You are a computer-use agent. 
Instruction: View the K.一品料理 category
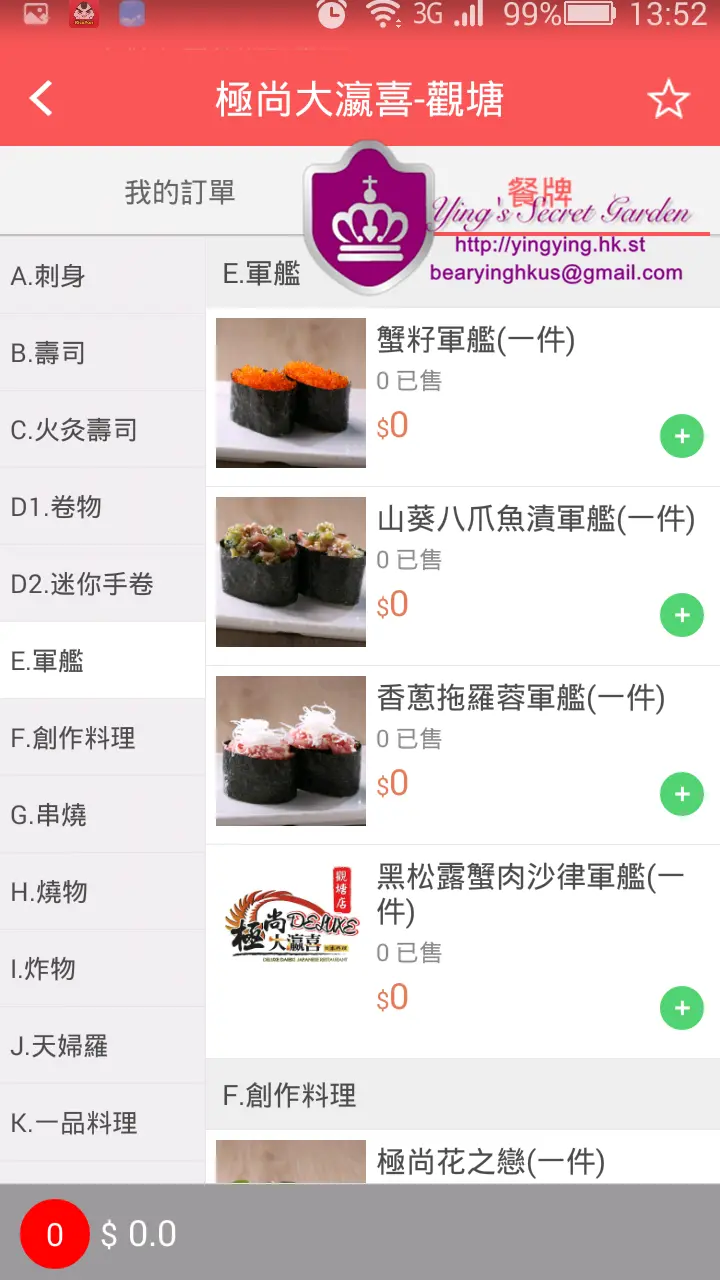102,1123
